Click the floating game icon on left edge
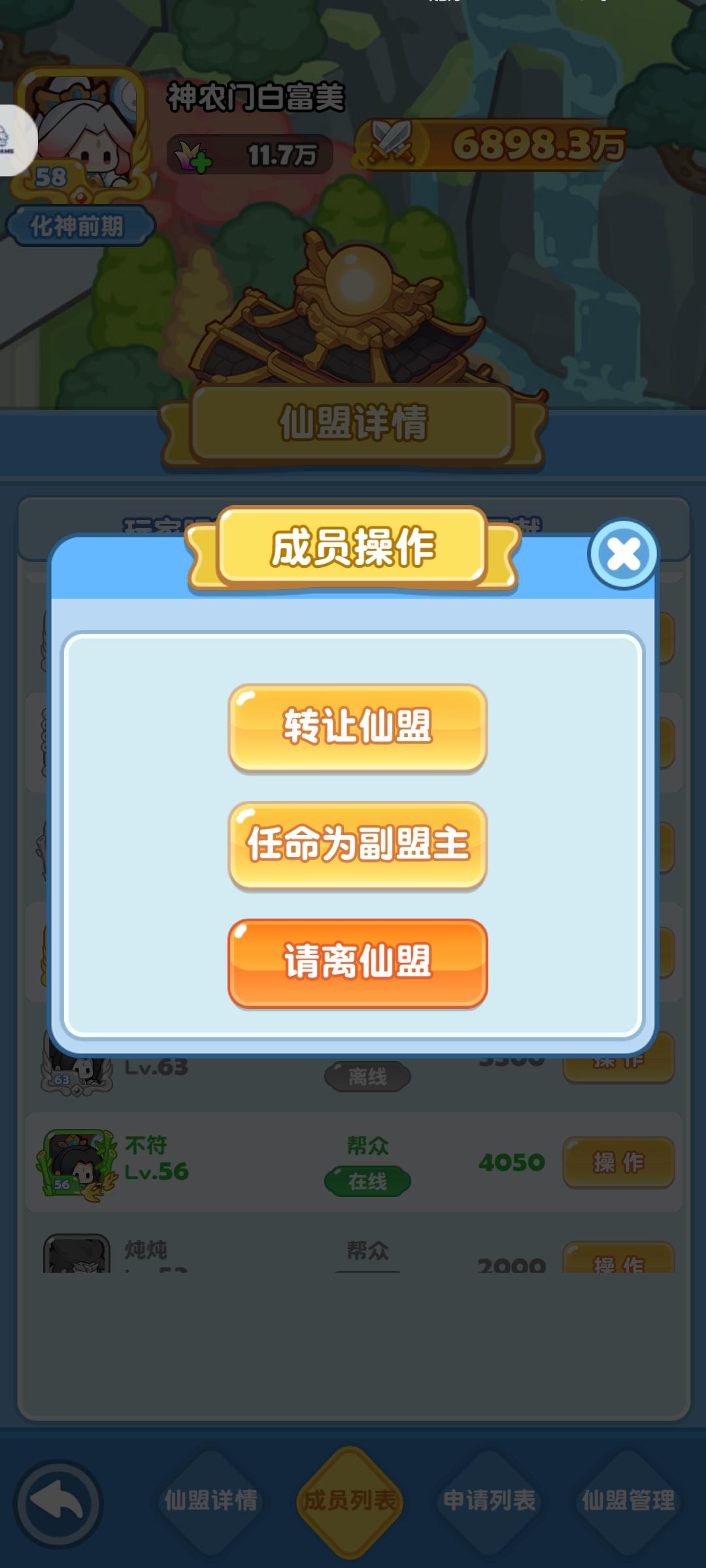The image size is (706, 1568). [13, 140]
